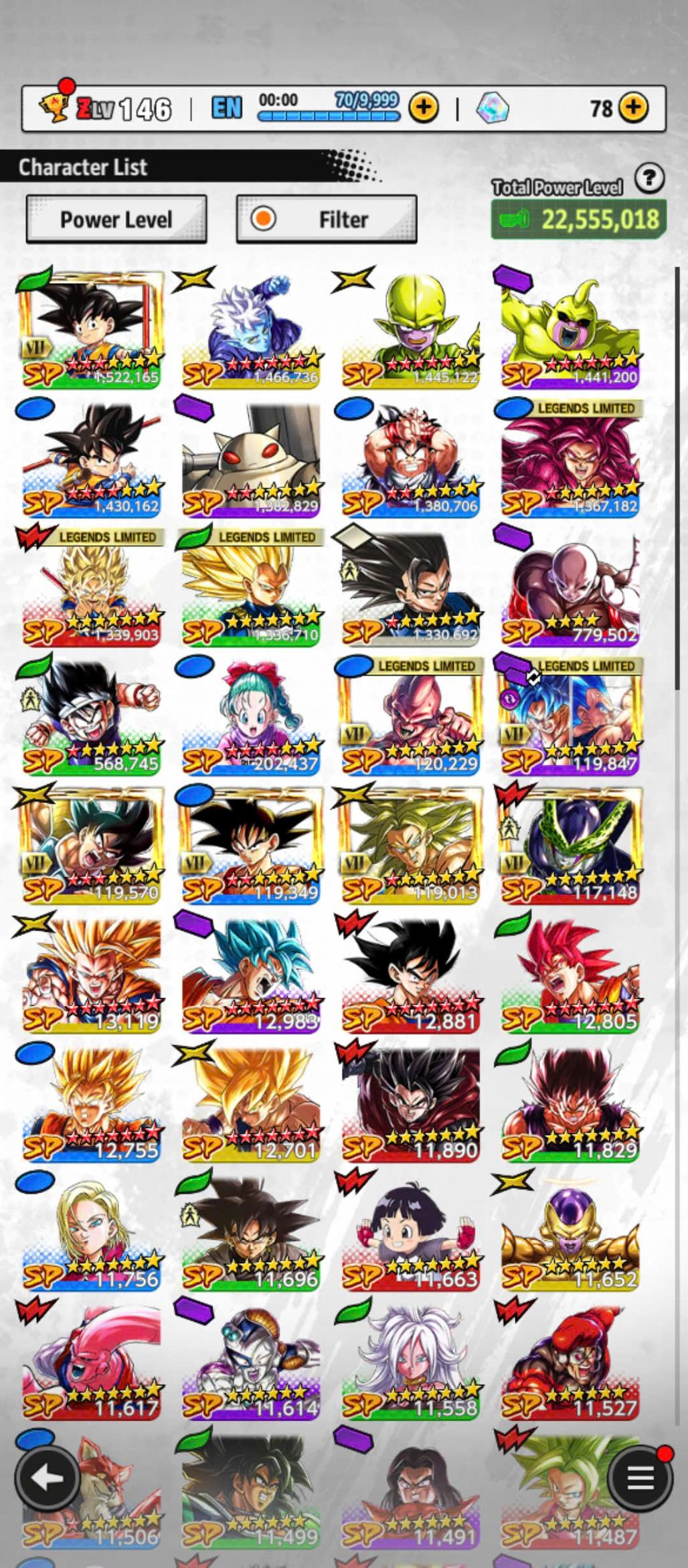Open the character with power 117,148
This screenshot has height=1568, width=688.
coord(570,846)
